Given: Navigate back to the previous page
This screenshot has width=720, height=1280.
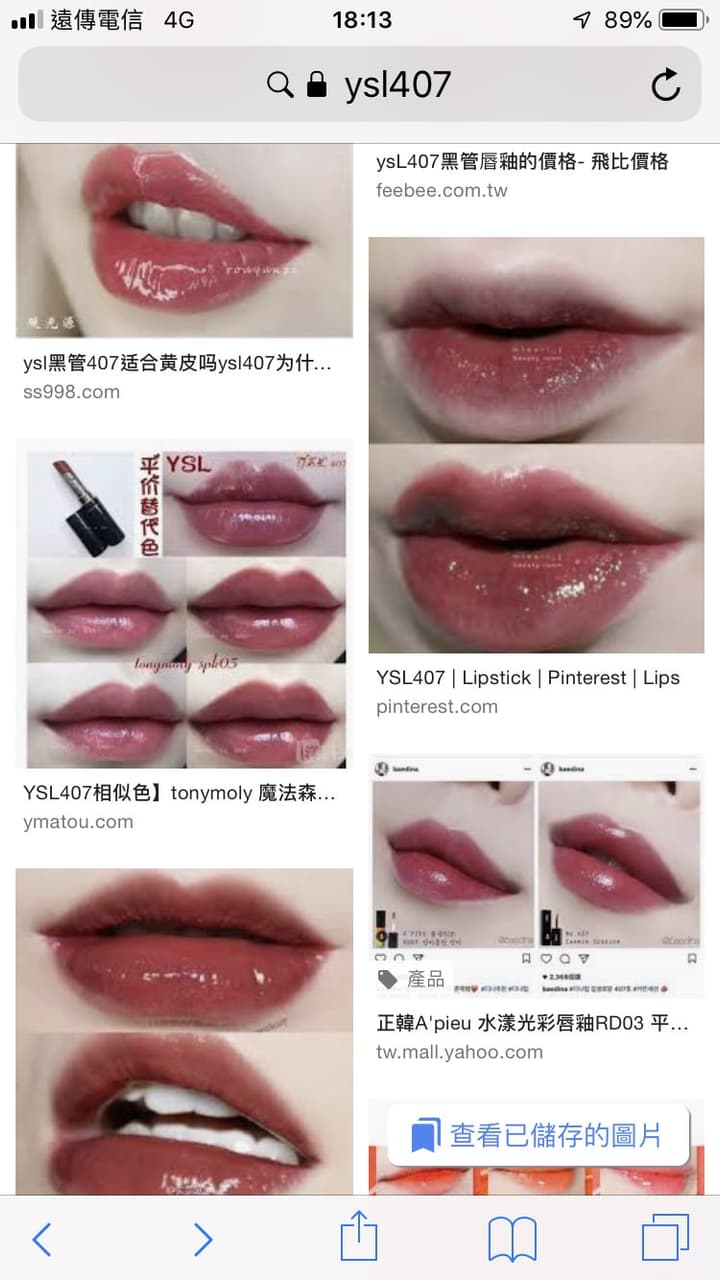Looking at the screenshot, I should pyautogui.click(x=42, y=1238).
